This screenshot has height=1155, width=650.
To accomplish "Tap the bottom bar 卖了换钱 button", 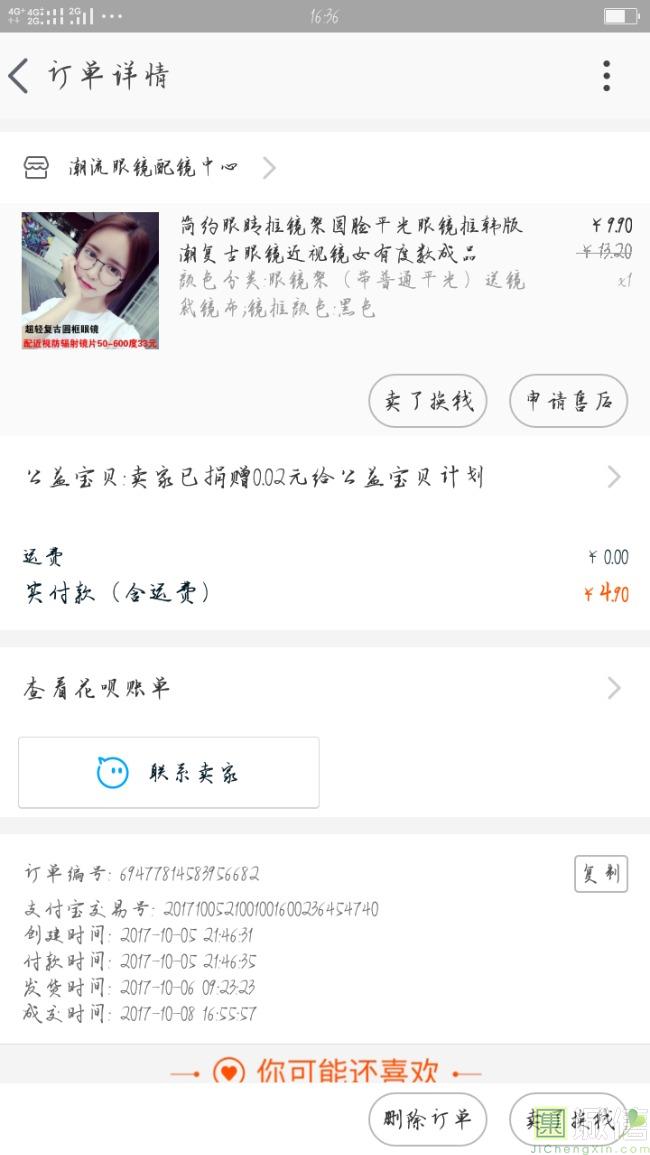I will [568, 1119].
